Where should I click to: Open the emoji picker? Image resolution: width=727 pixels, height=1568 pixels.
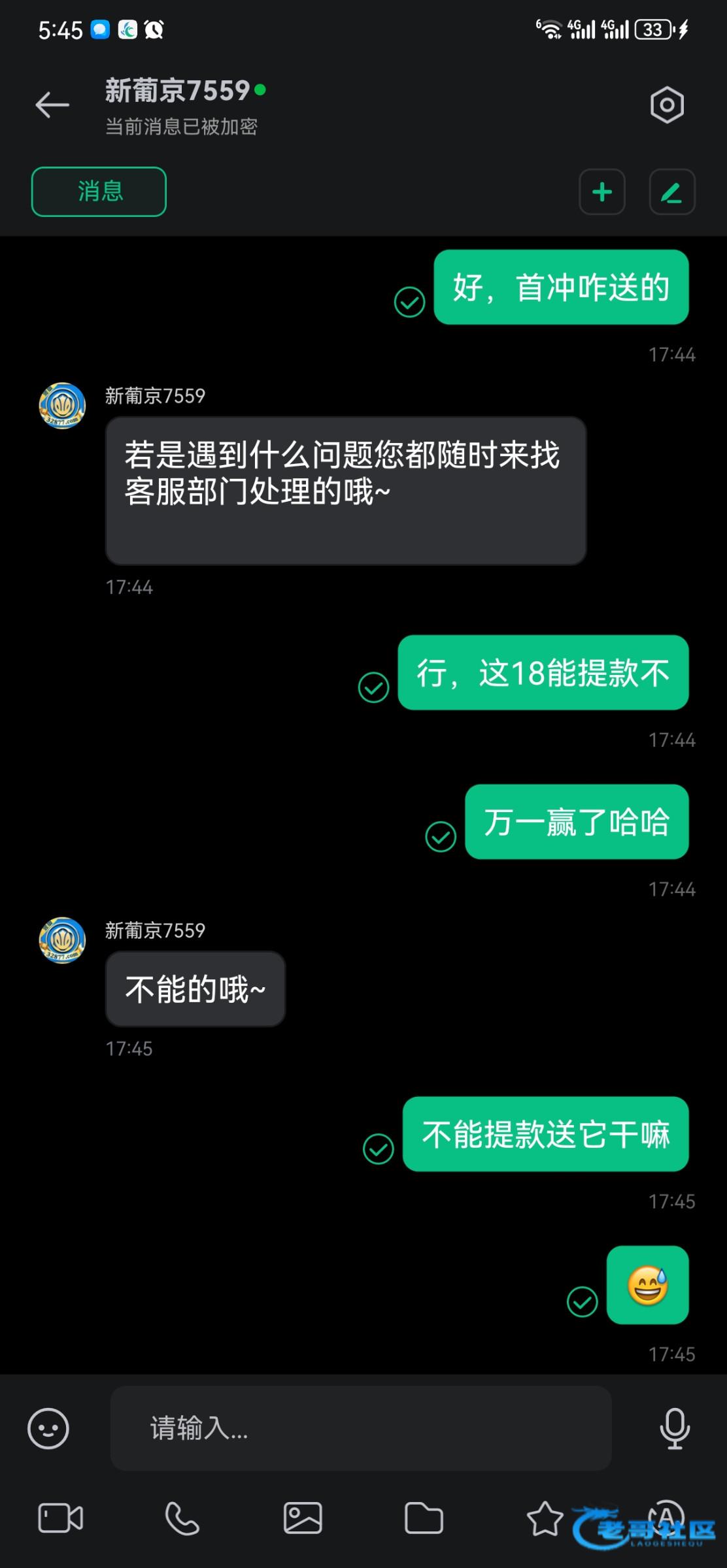pos(48,1428)
